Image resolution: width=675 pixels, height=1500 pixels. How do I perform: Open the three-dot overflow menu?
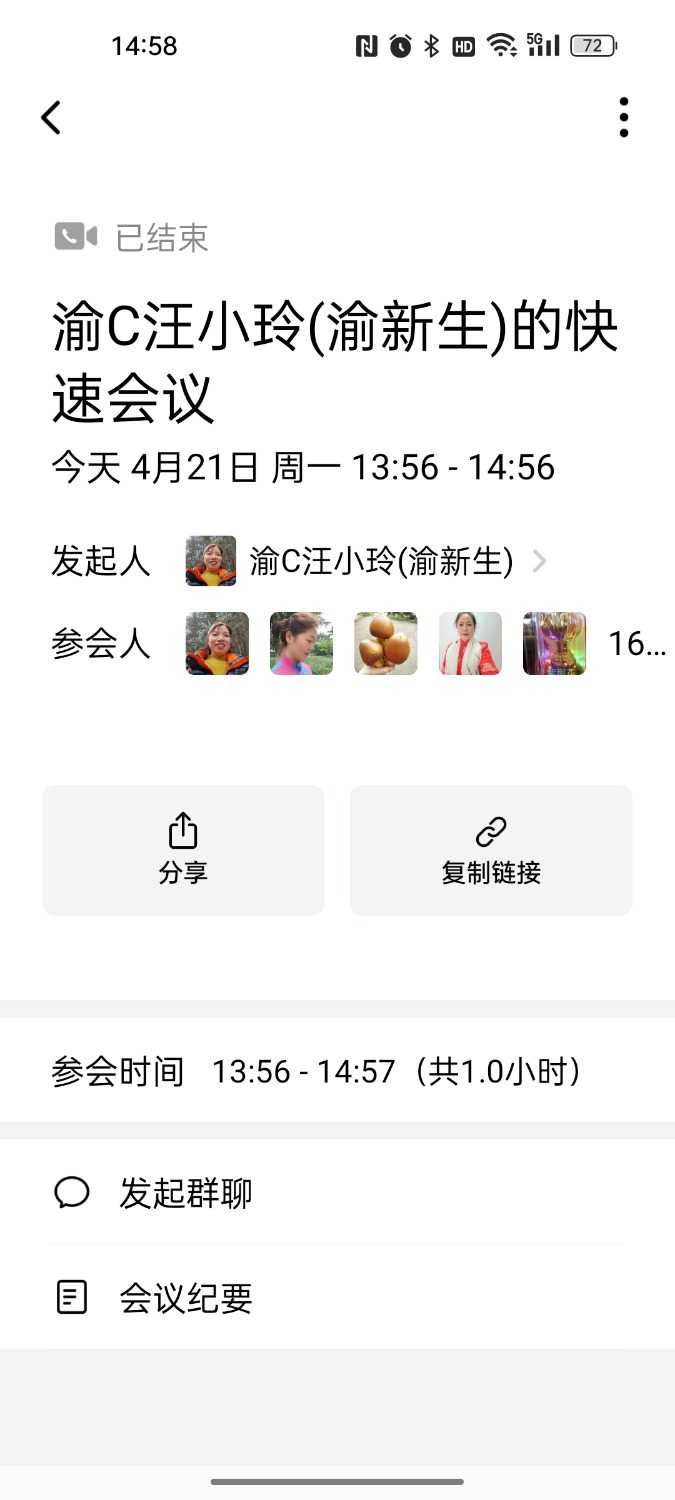pos(623,118)
